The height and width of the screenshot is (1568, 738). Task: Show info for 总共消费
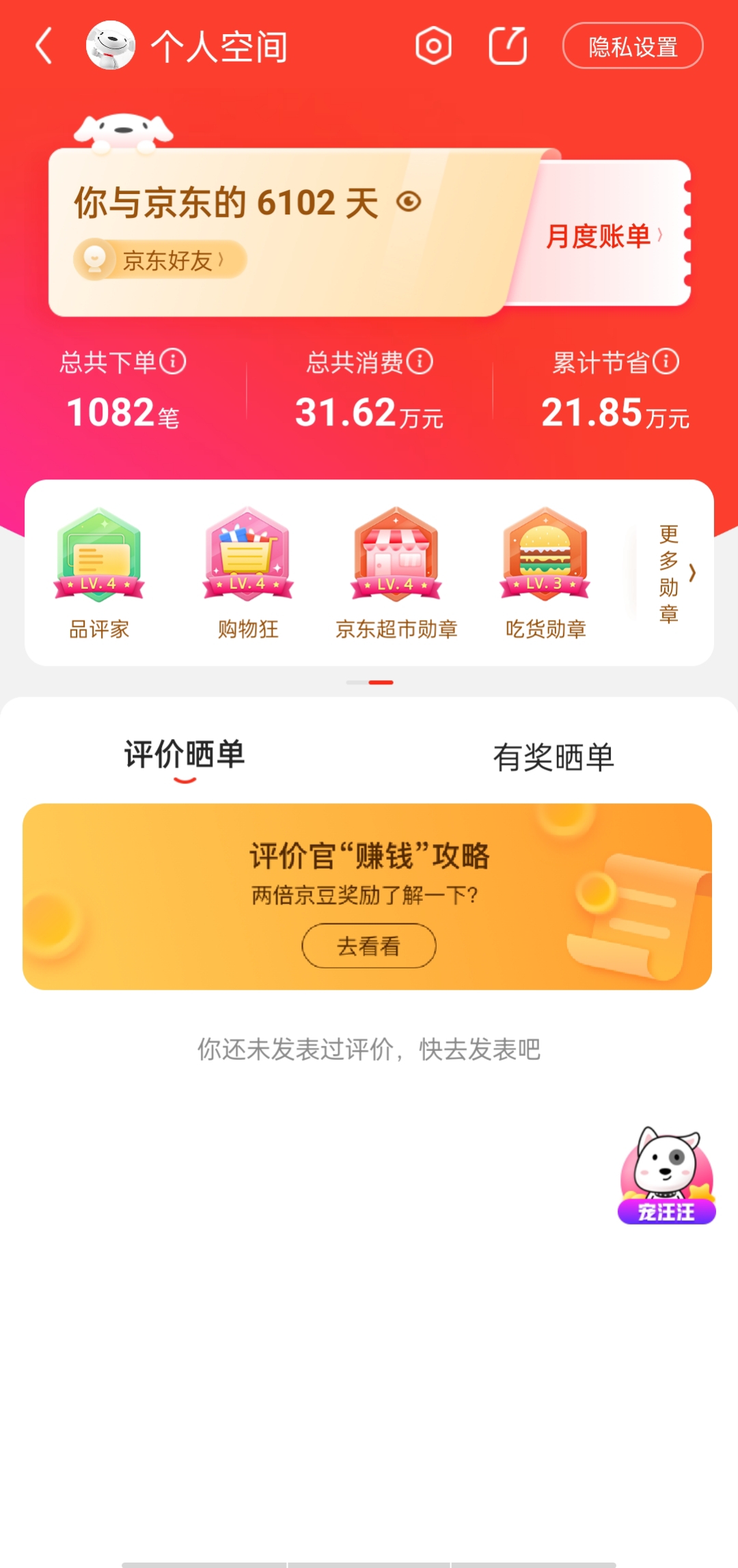coord(420,361)
